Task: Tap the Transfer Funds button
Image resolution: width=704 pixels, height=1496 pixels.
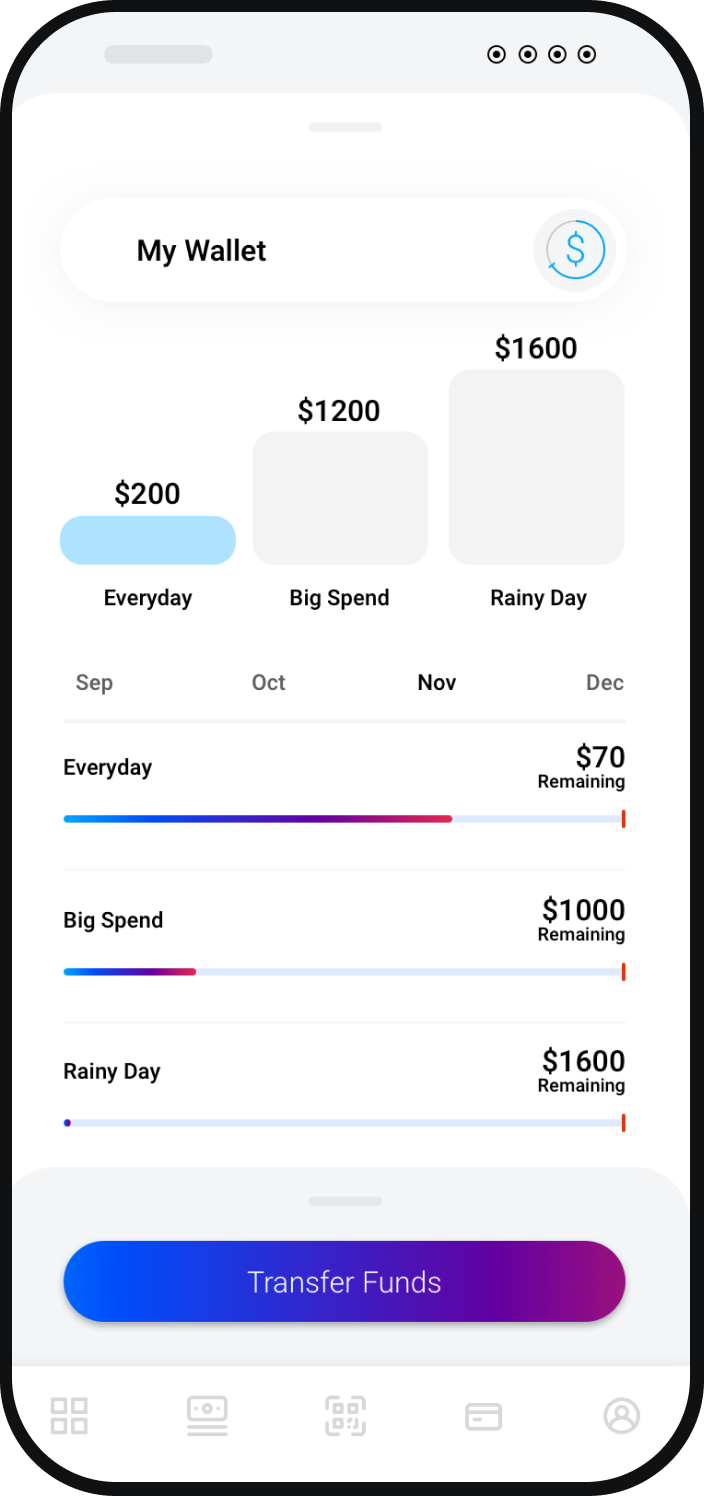Action: point(344,1282)
